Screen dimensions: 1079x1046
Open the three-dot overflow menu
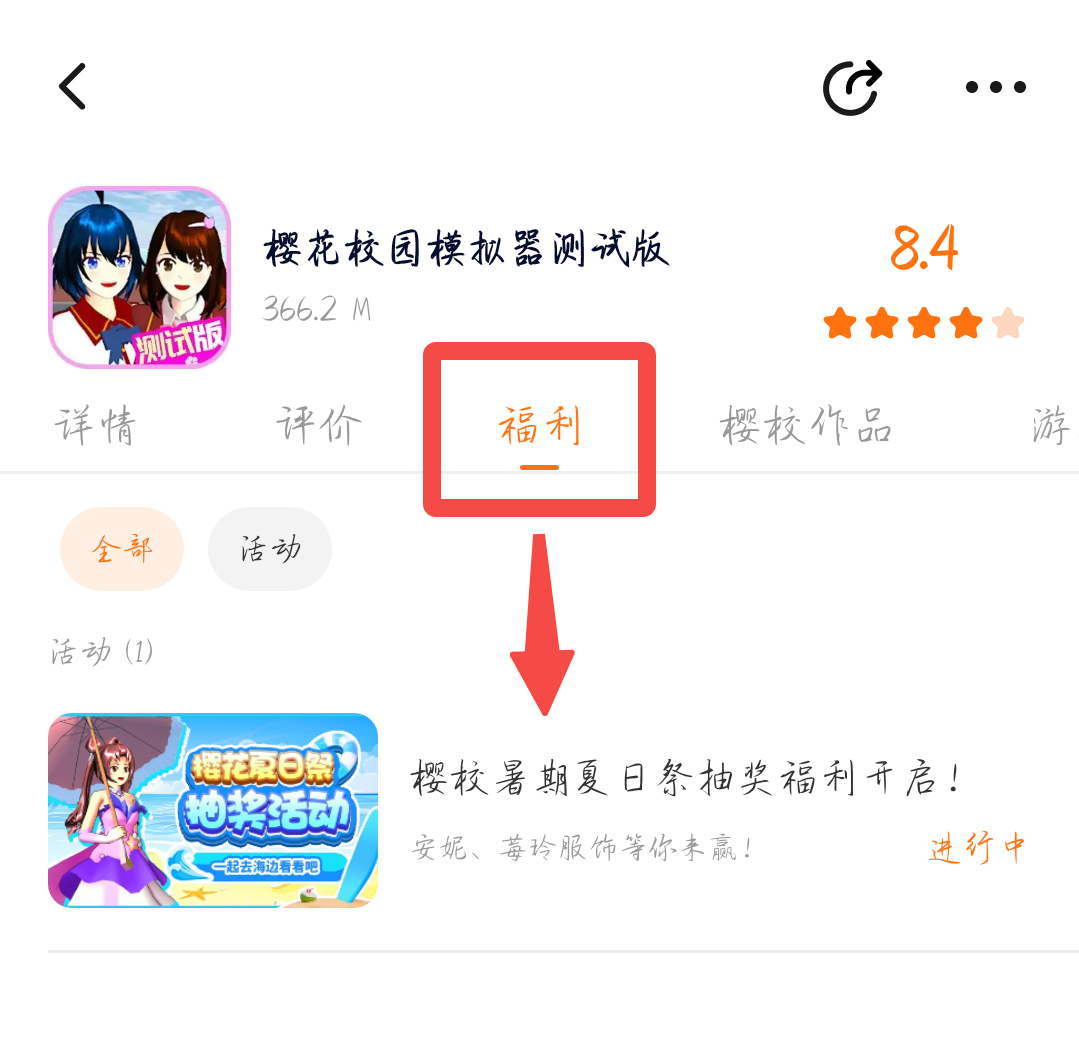pyautogui.click(x=995, y=87)
